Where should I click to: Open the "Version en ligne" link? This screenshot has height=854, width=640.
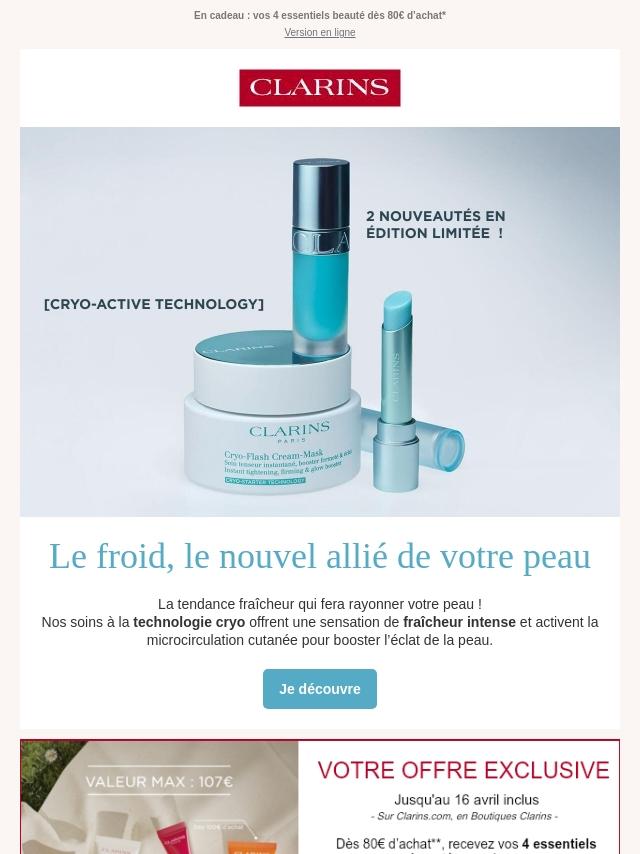click(320, 33)
